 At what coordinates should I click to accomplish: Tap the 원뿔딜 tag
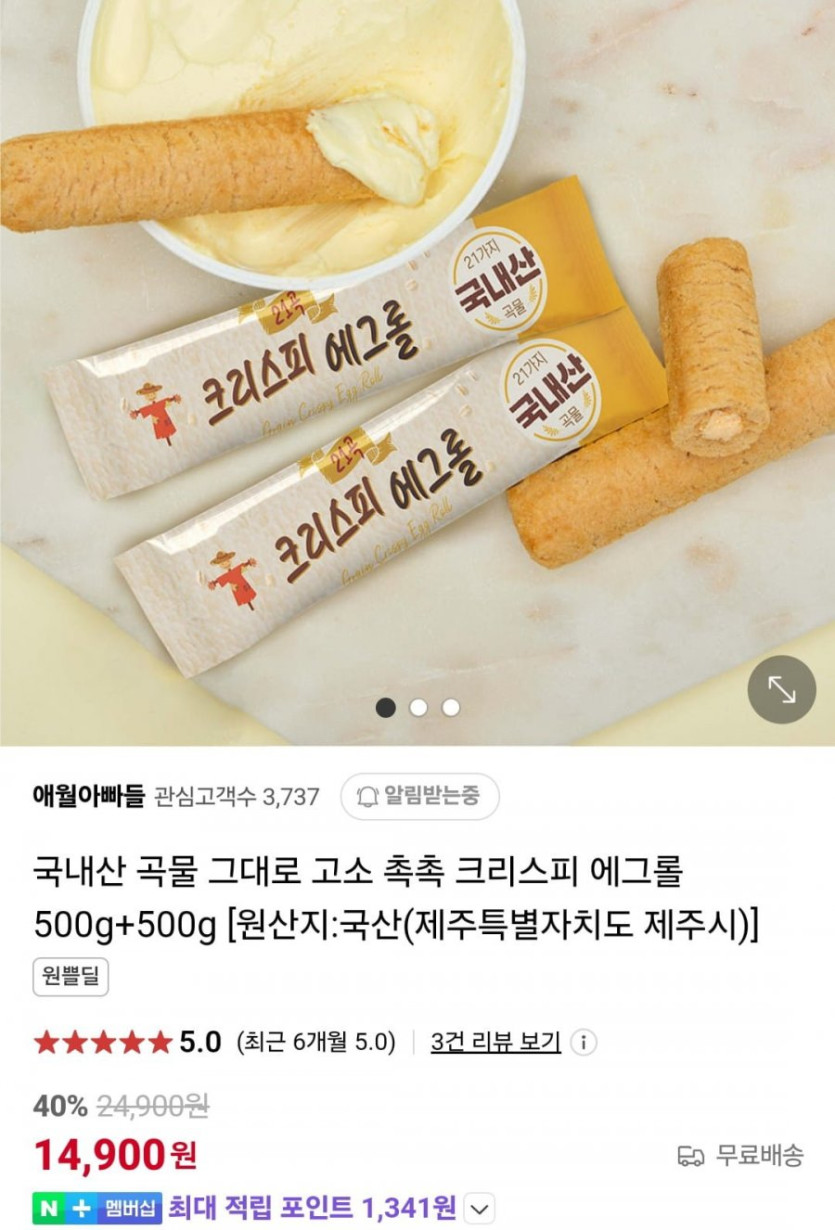pos(71,976)
